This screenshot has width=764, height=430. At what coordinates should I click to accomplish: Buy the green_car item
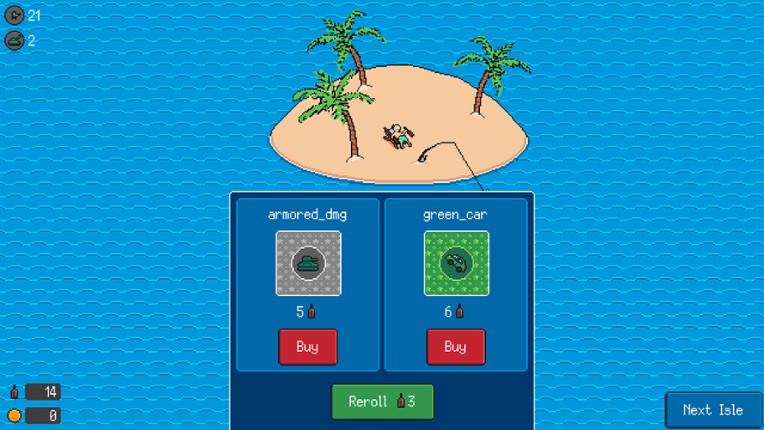455,347
